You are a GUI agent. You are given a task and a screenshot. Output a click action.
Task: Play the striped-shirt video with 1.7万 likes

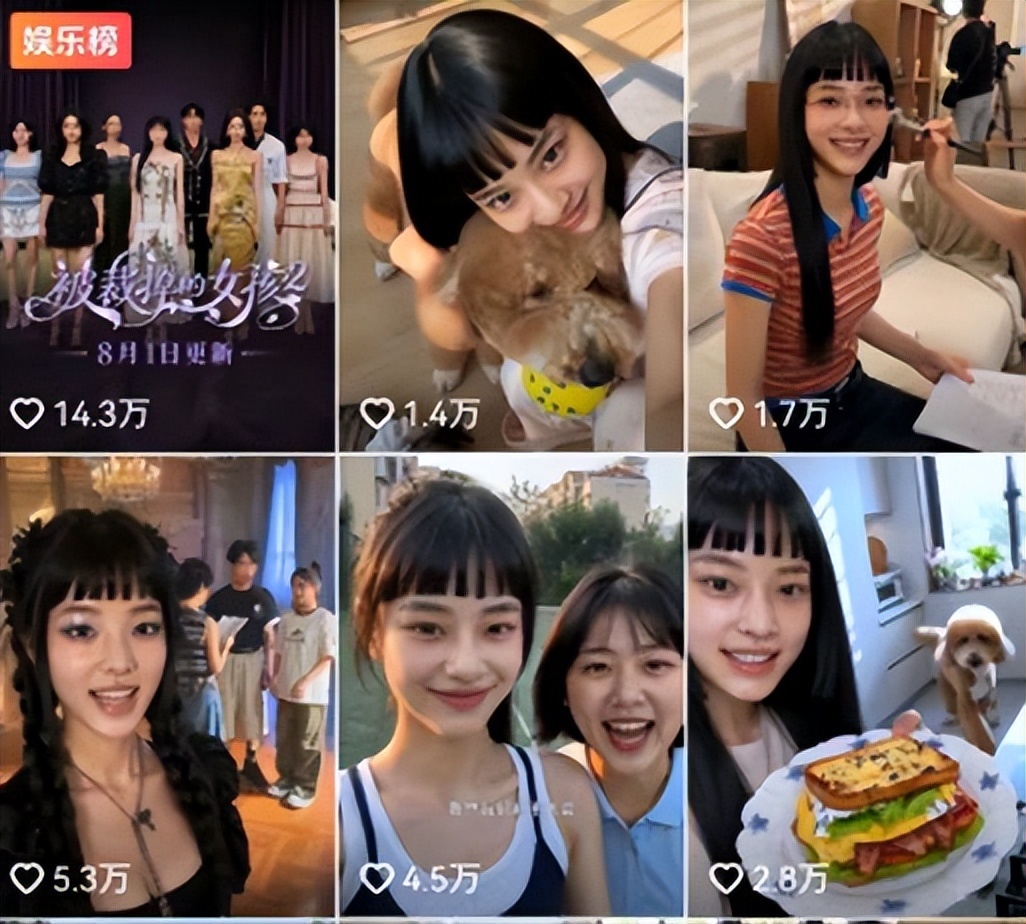(857, 225)
